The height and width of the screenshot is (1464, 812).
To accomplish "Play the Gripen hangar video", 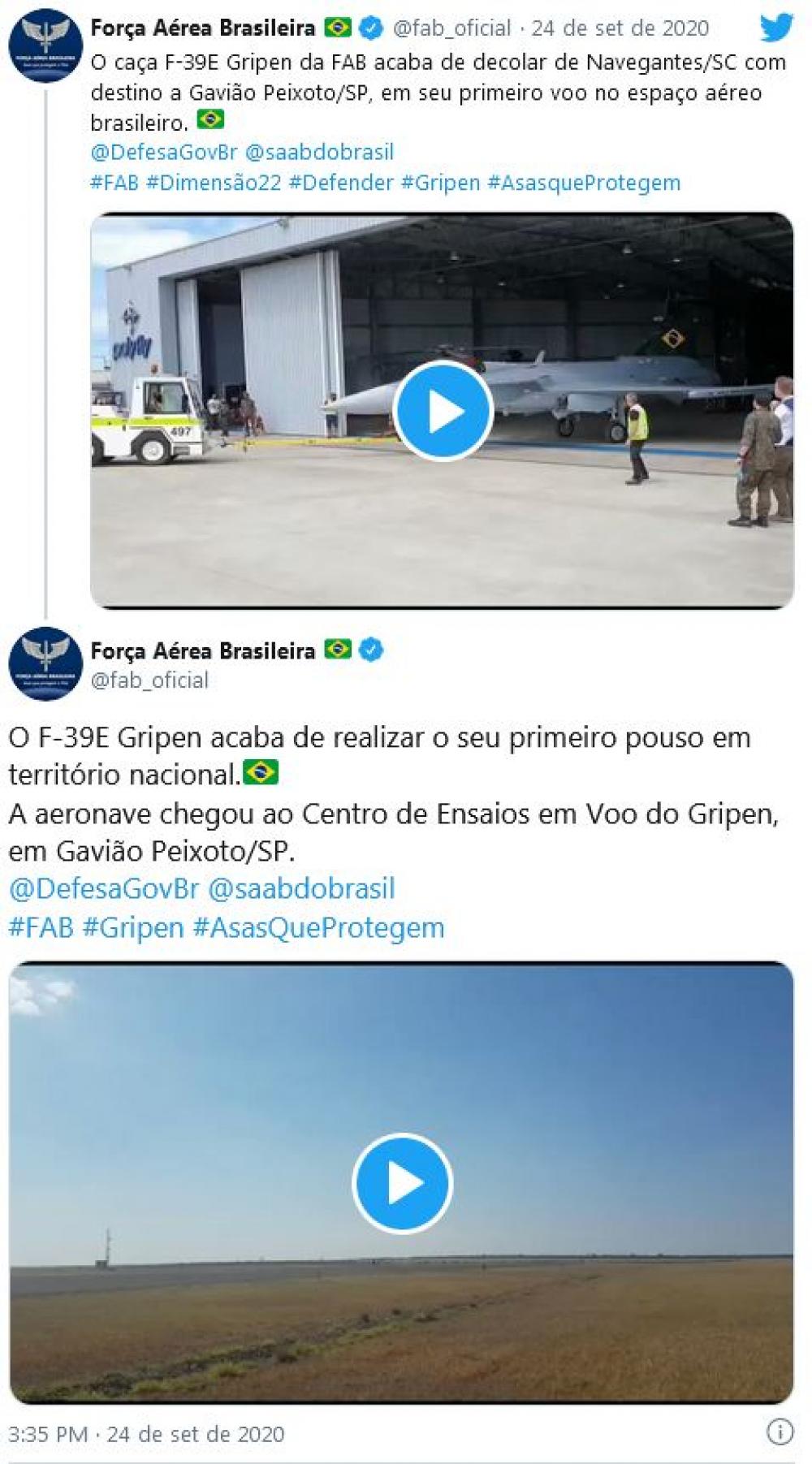I will pos(443,412).
